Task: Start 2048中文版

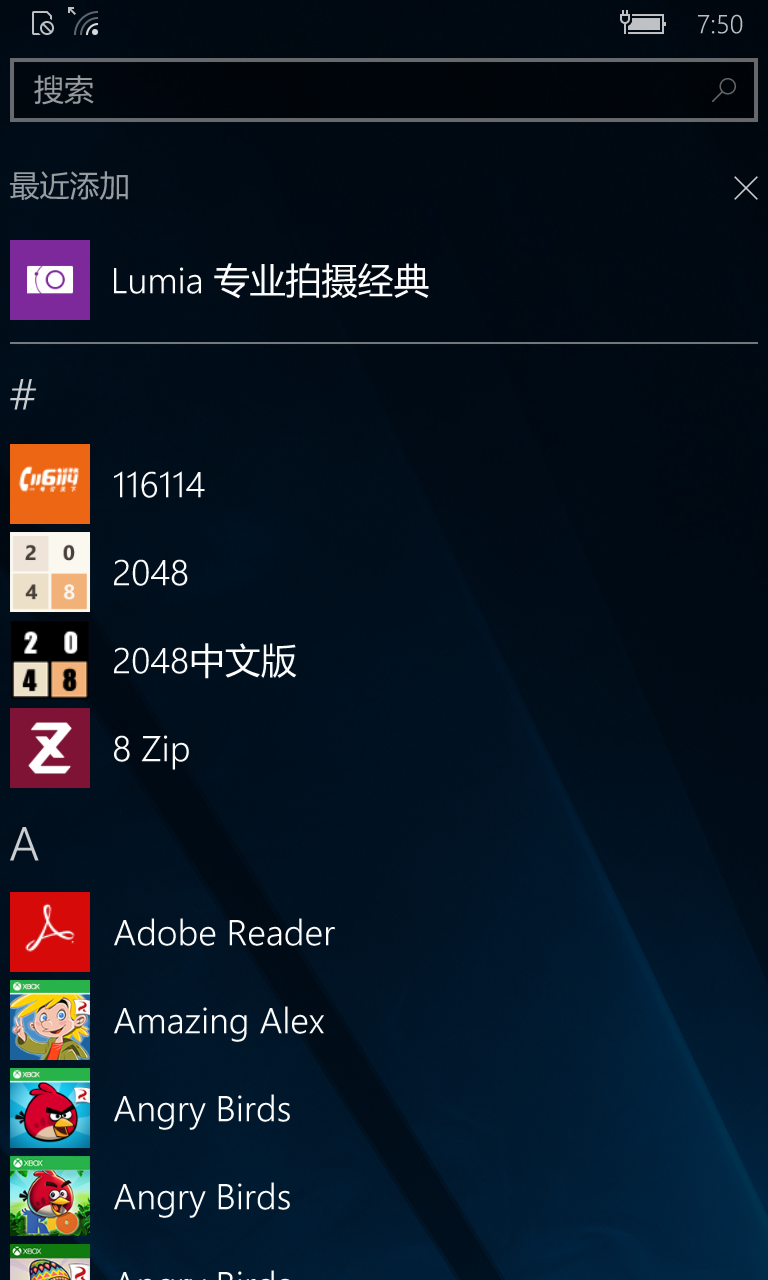Action: [204, 661]
